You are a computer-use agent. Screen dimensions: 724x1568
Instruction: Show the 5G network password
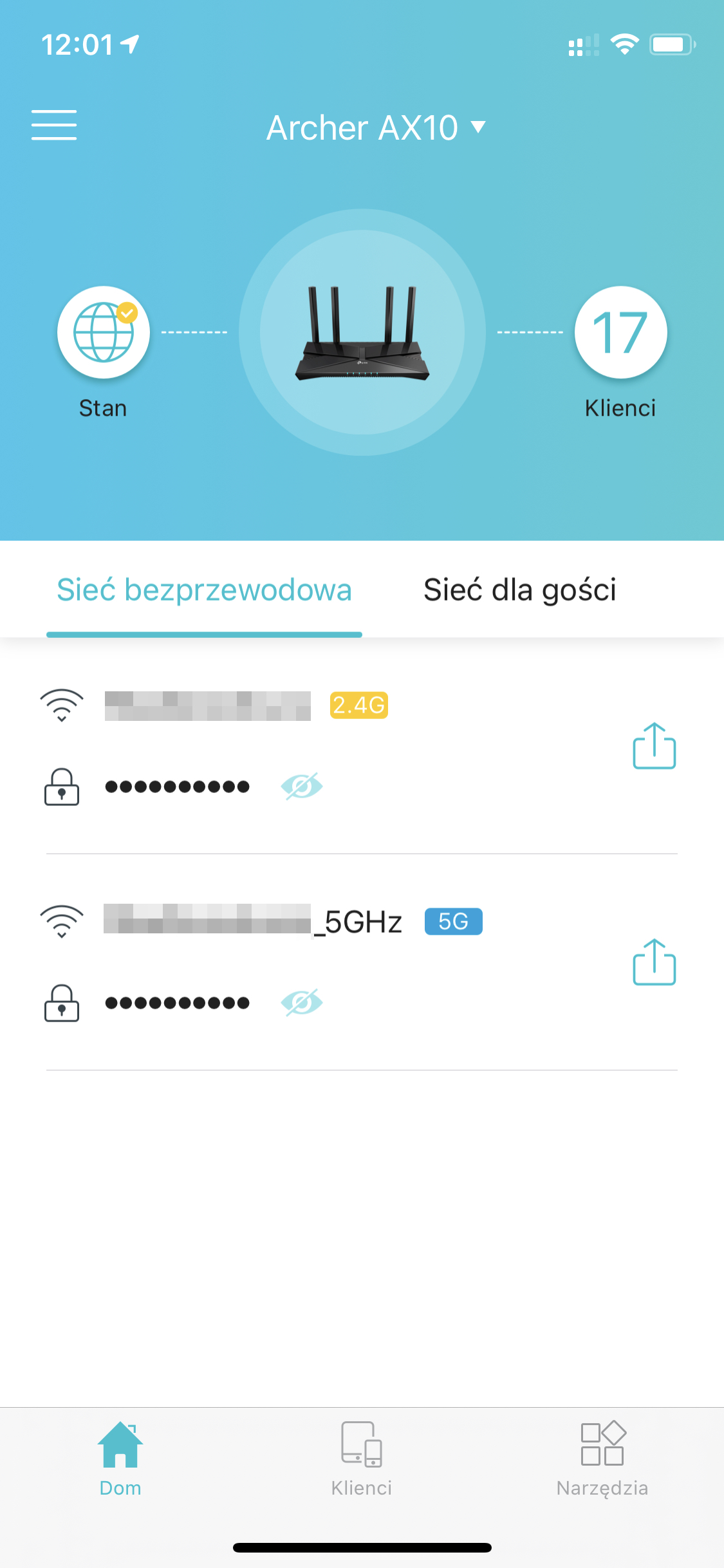click(302, 1003)
